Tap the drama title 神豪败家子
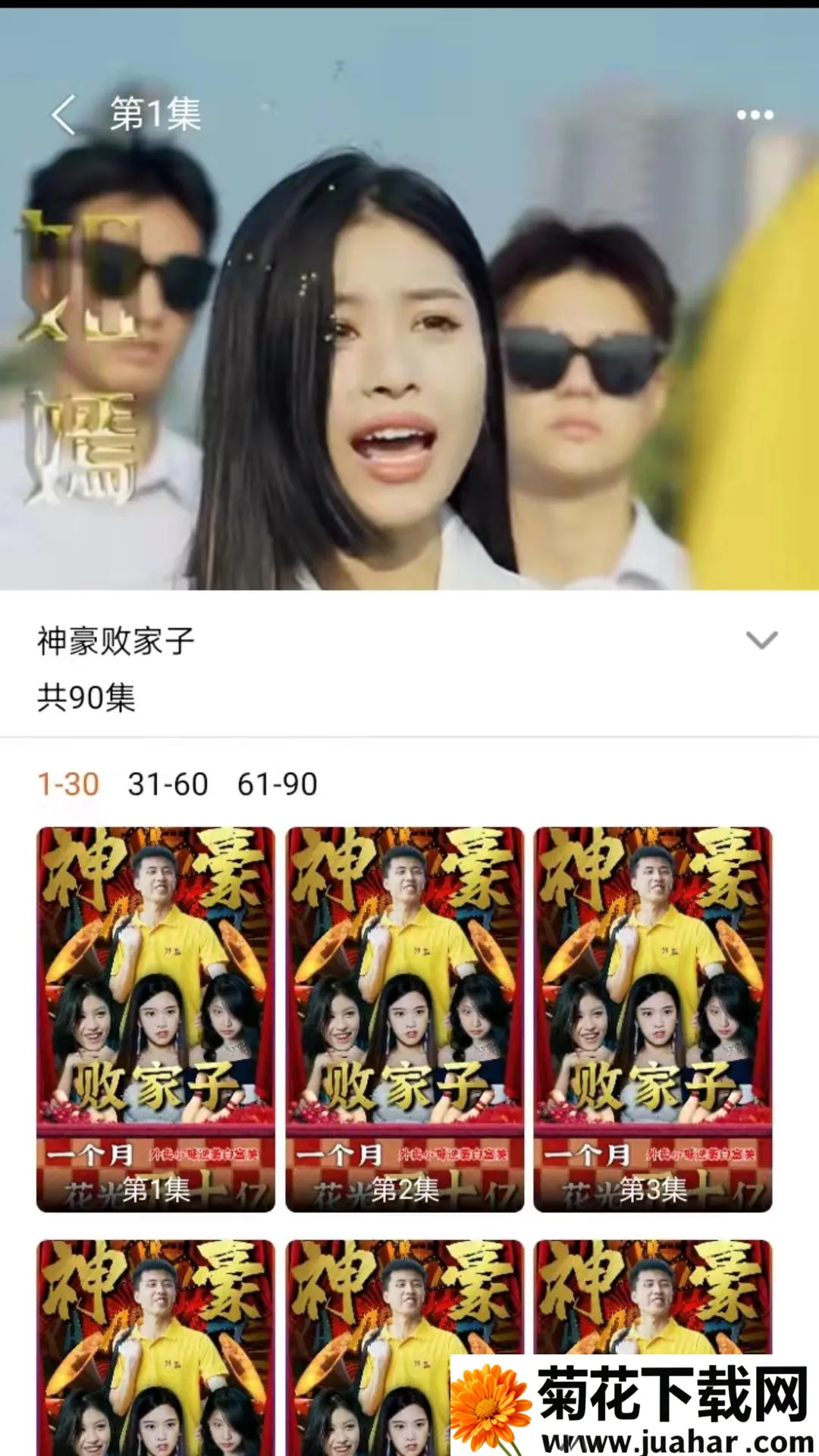Viewport: 819px width, 1456px height. click(x=115, y=641)
